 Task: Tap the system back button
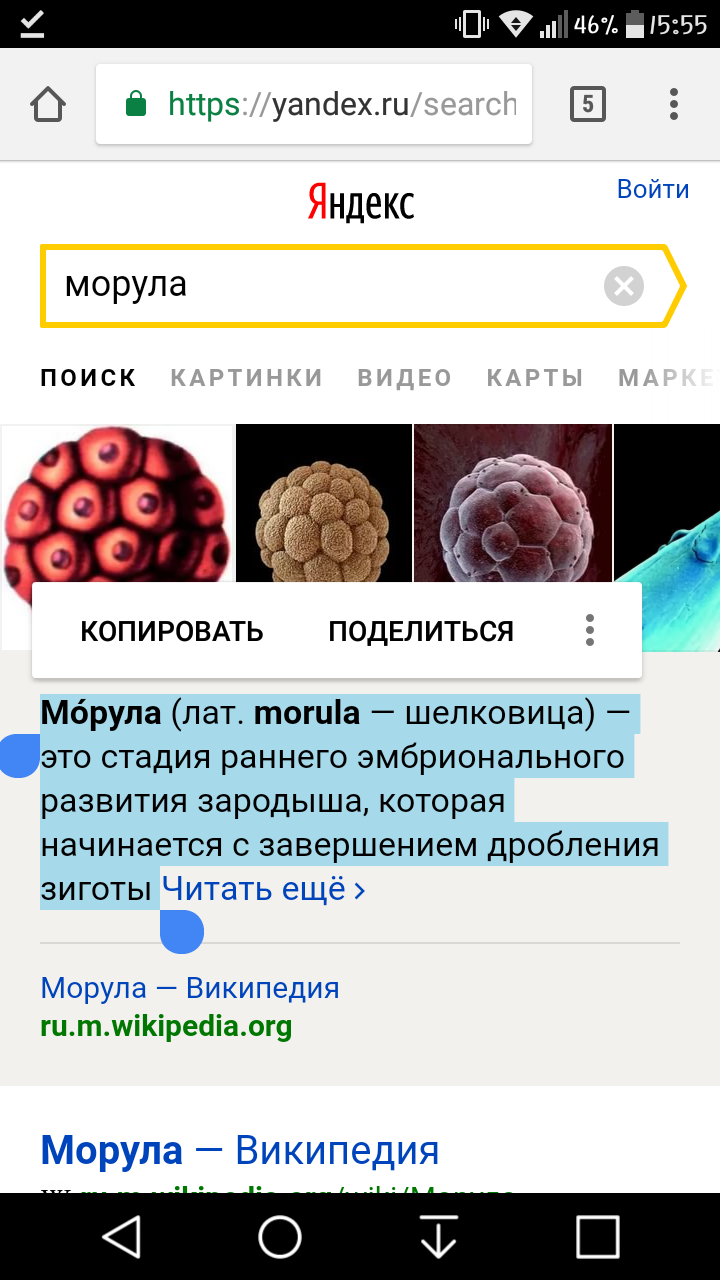[122, 1237]
